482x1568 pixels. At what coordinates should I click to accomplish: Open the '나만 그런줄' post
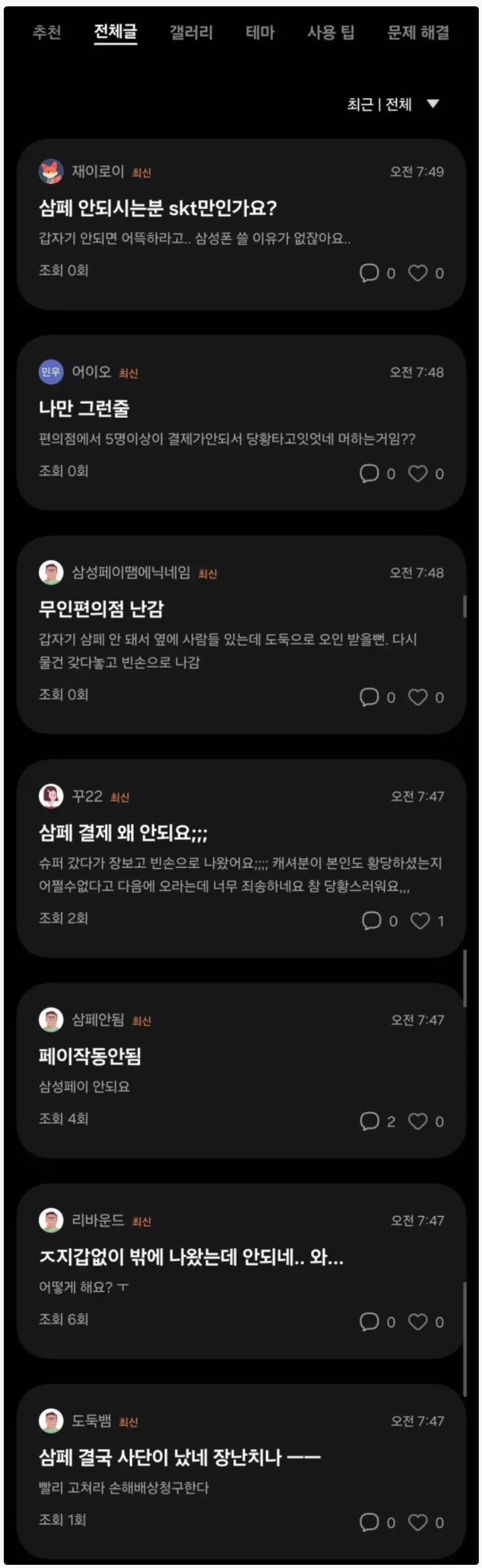[x=84, y=409]
